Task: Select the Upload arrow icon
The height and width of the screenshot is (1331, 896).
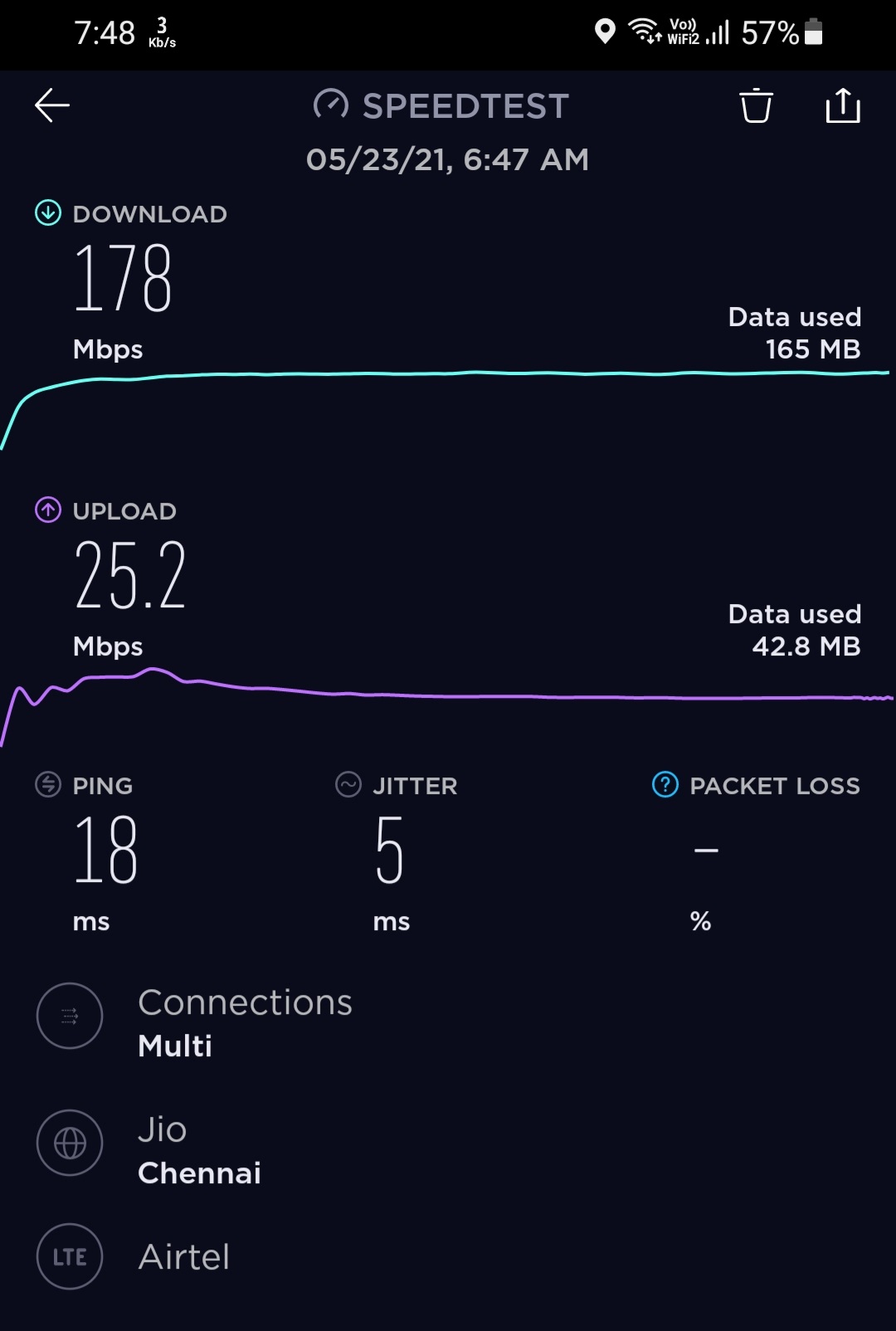Action: pyautogui.click(x=47, y=510)
